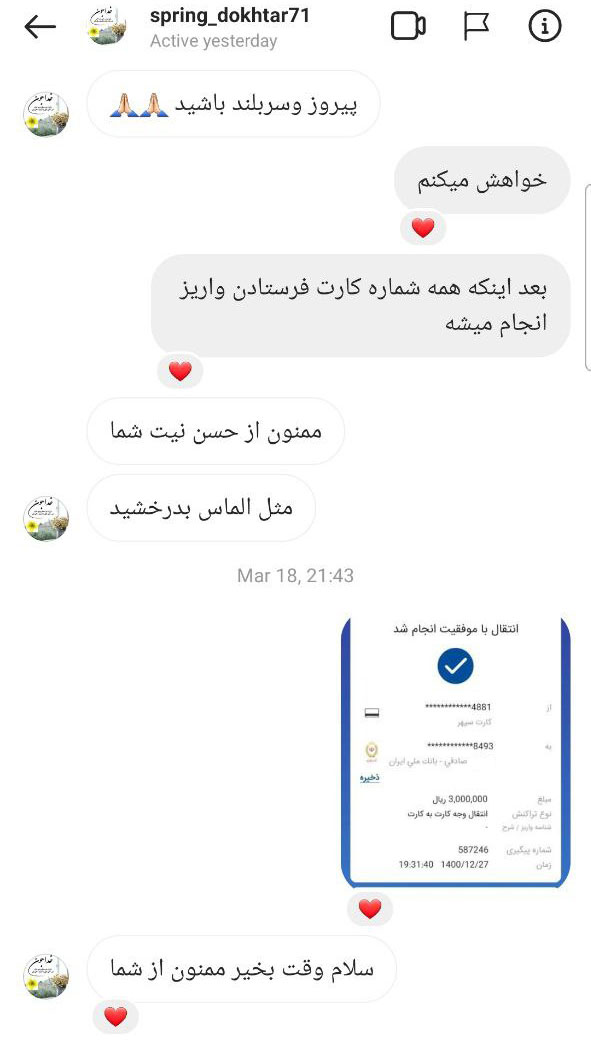Go back from the chat
Viewport: 591px width, 1049px height.
click(x=40, y=27)
